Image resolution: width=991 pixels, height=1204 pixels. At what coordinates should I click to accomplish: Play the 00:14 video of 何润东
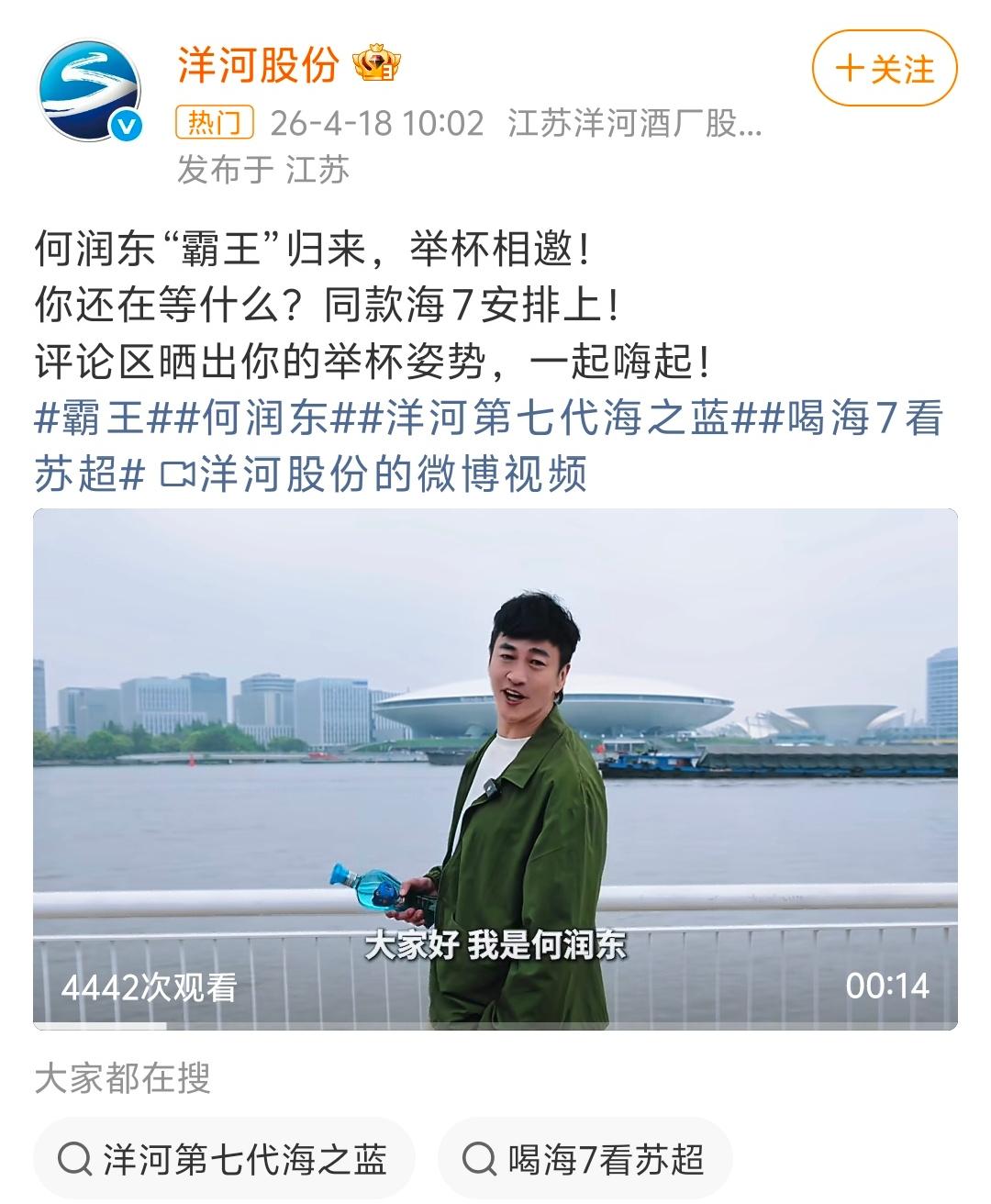495,769
